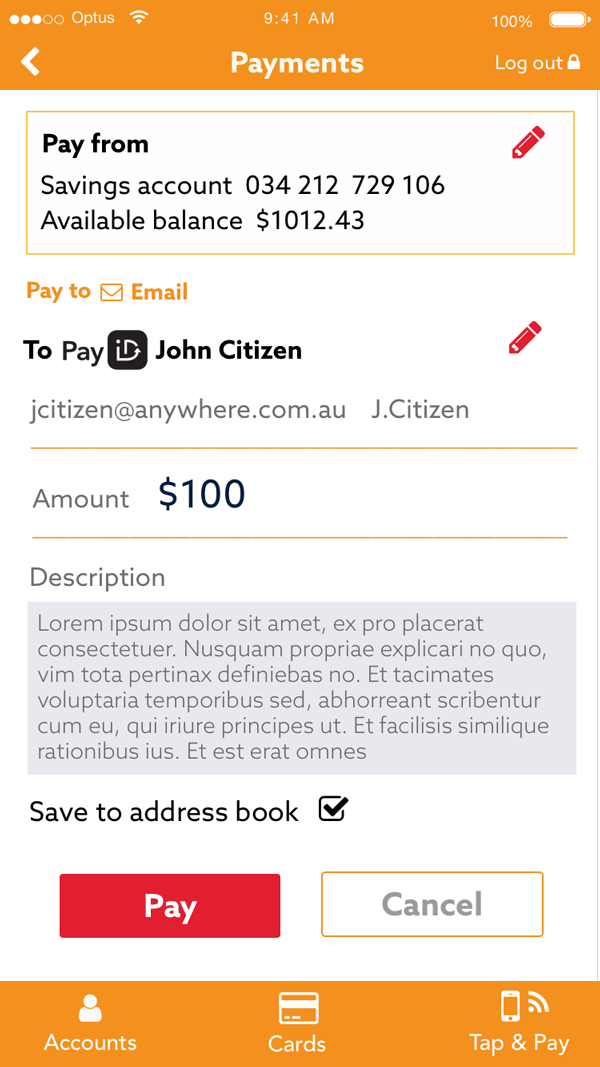
Task: Change the Pay to Email method
Action: [x=107, y=292]
